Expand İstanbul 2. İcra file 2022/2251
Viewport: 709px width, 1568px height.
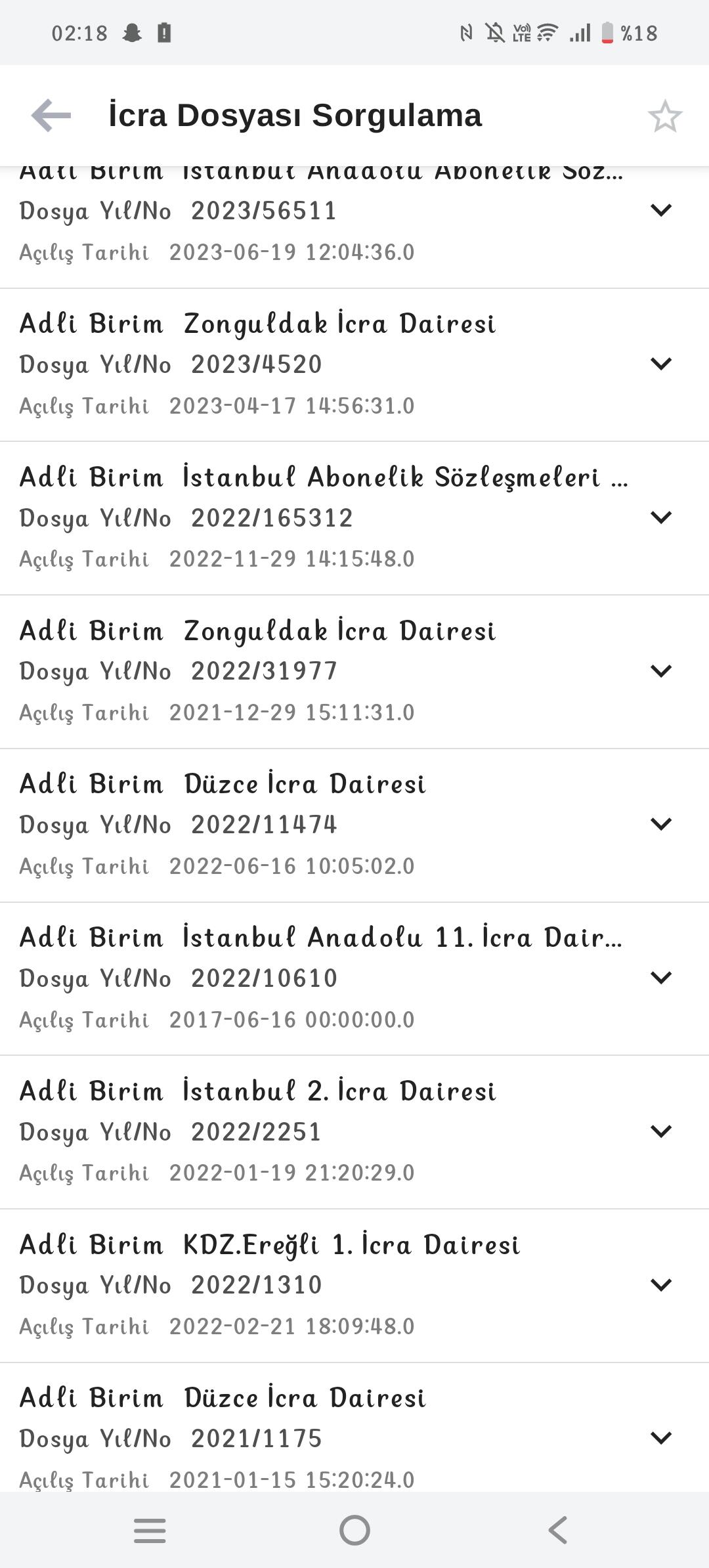tap(660, 1131)
